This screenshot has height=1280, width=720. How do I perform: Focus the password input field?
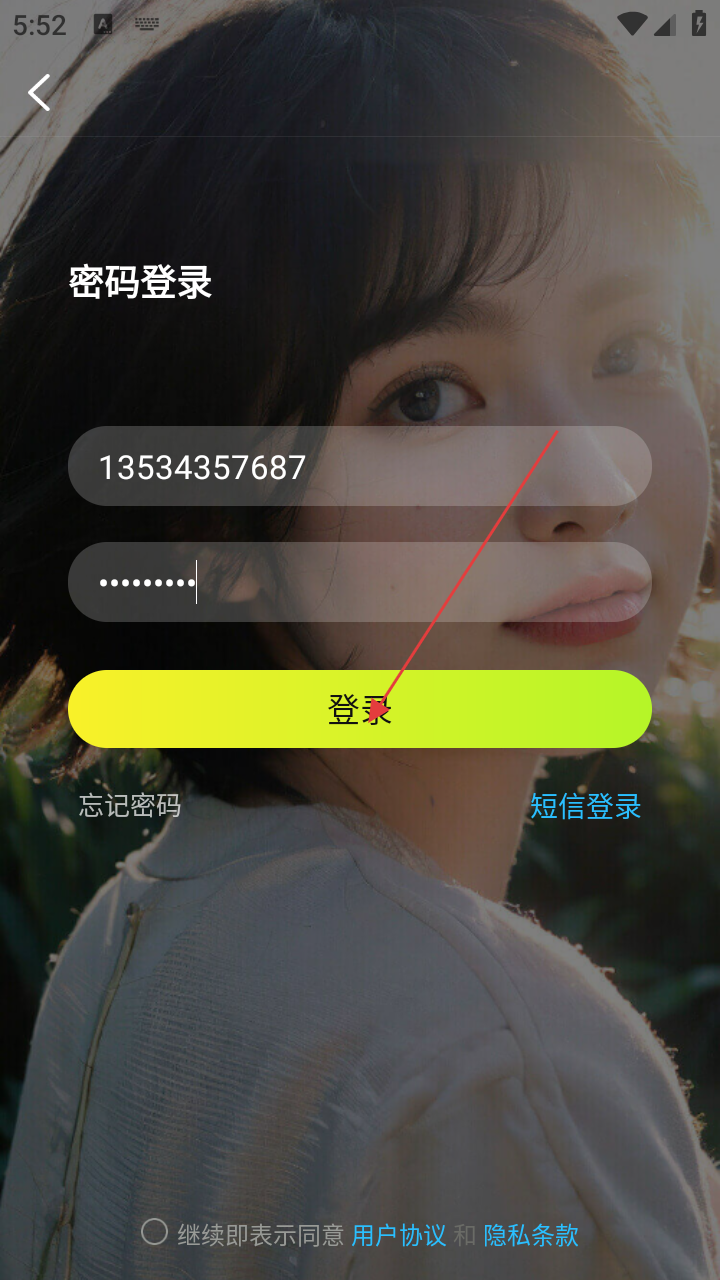[360, 582]
